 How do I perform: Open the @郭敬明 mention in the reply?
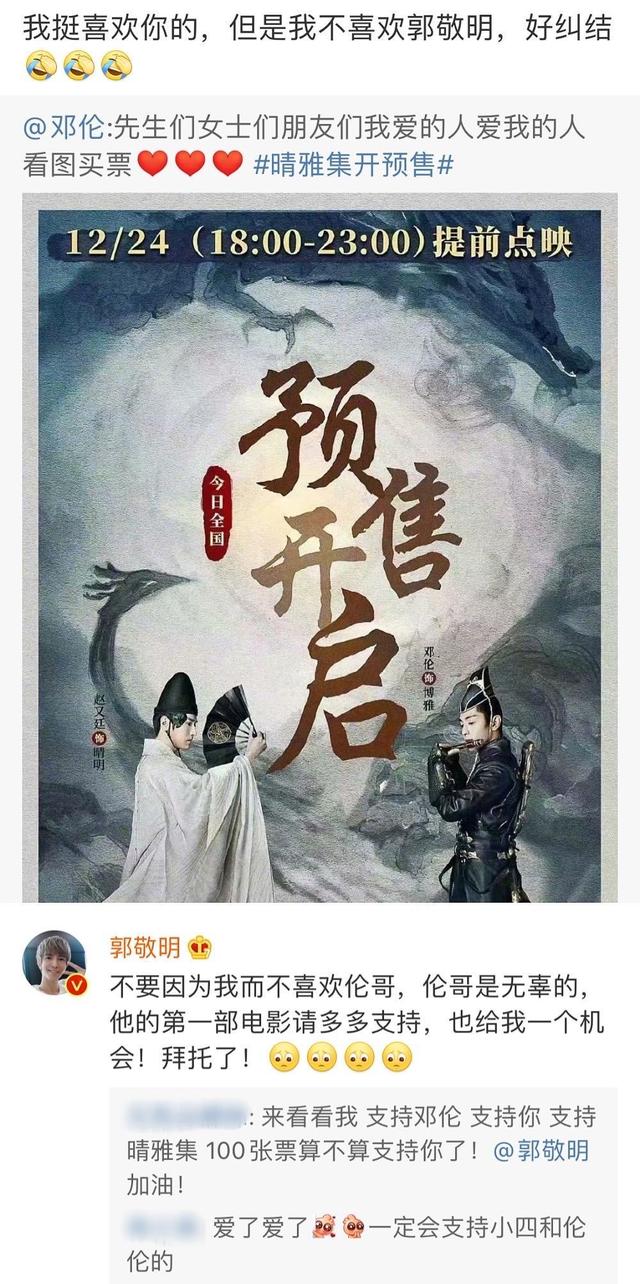(x=554, y=1151)
